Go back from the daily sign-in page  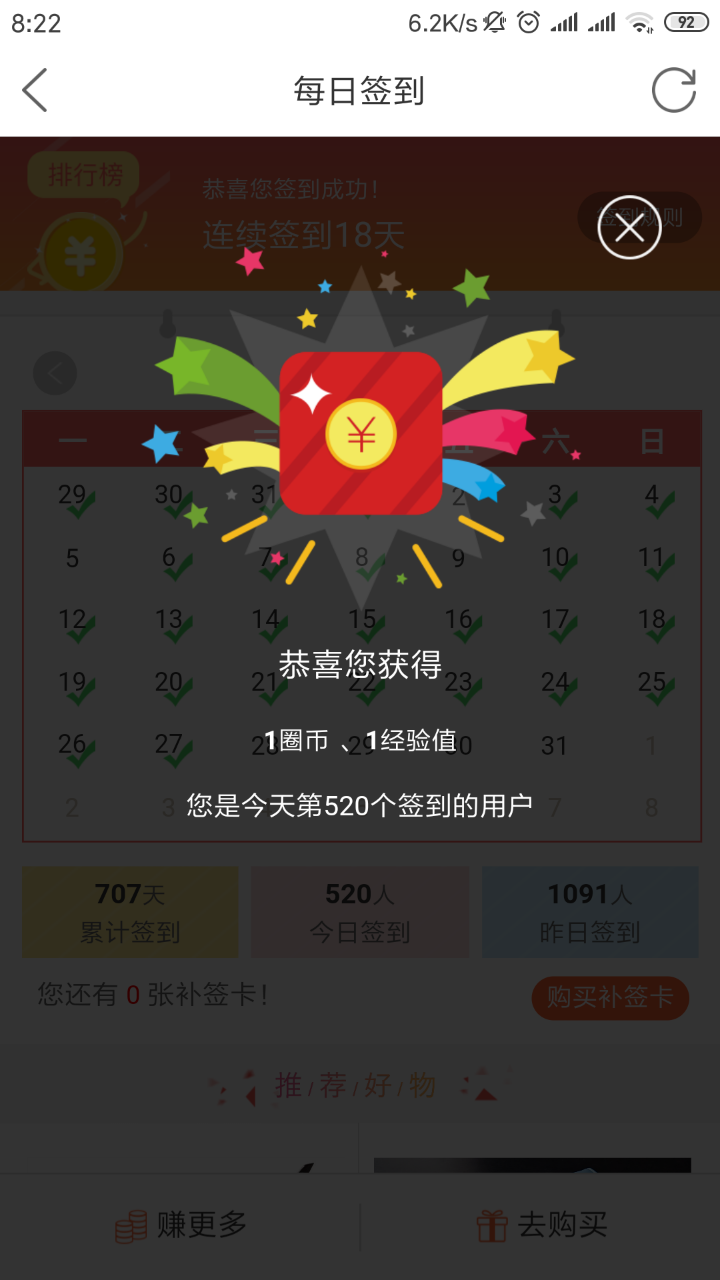coord(36,91)
